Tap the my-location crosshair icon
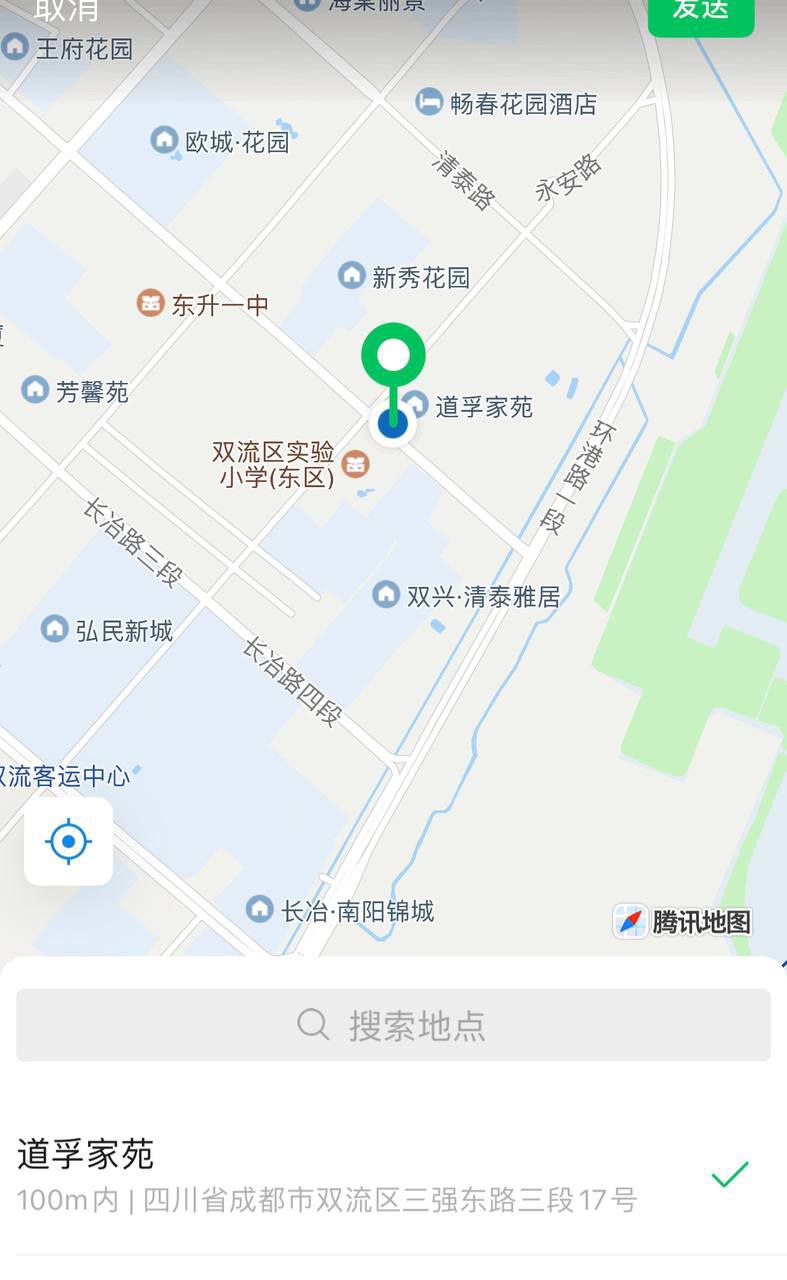 (x=67, y=840)
